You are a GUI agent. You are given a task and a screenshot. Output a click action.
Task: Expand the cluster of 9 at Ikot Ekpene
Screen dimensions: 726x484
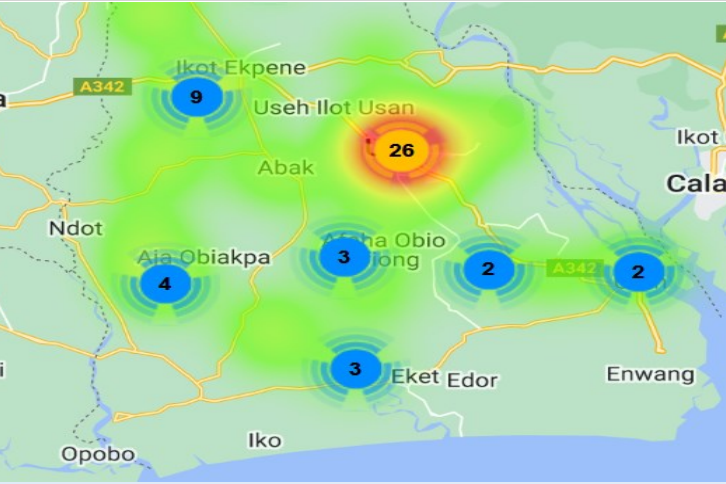click(x=197, y=96)
